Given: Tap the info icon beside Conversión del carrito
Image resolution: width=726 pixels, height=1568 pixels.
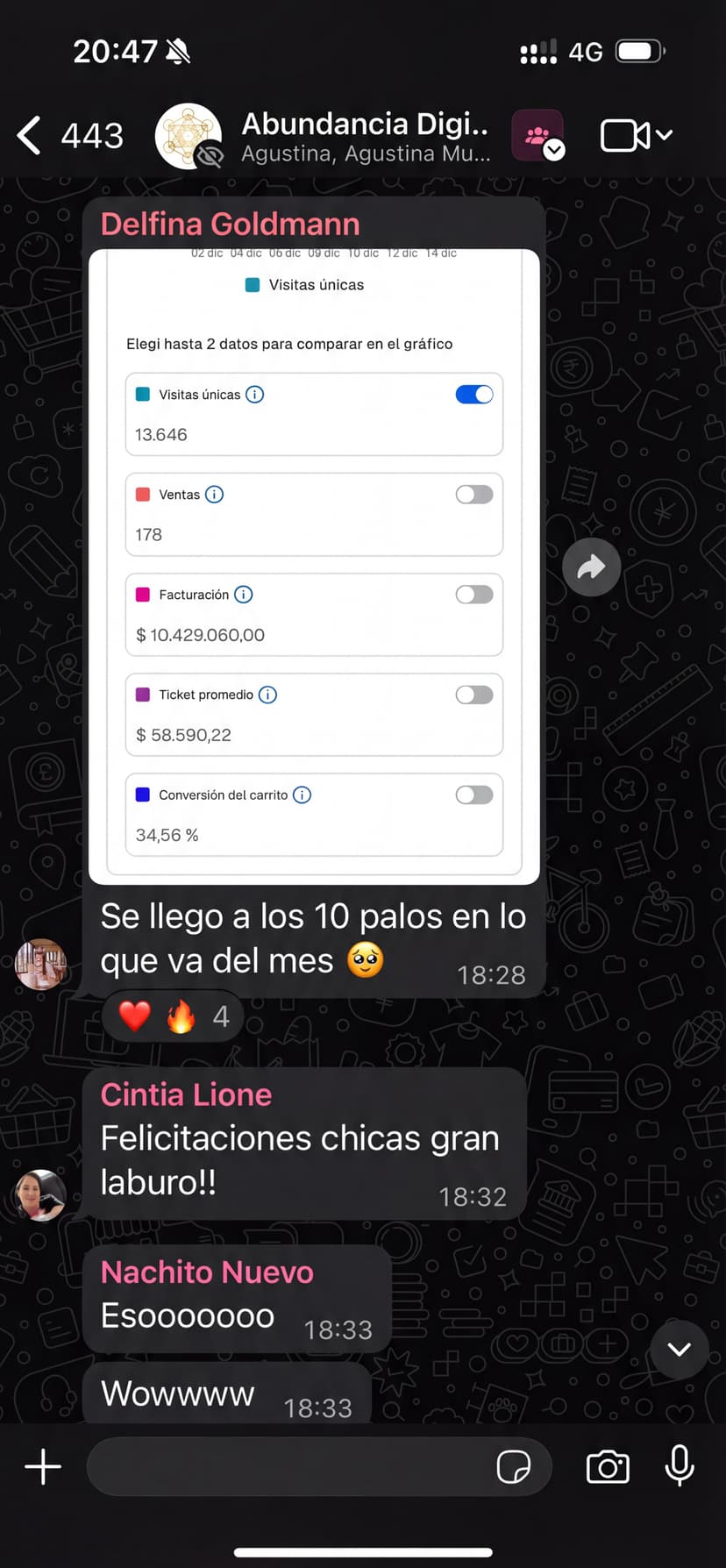Looking at the screenshot, I should coord(302,795).
